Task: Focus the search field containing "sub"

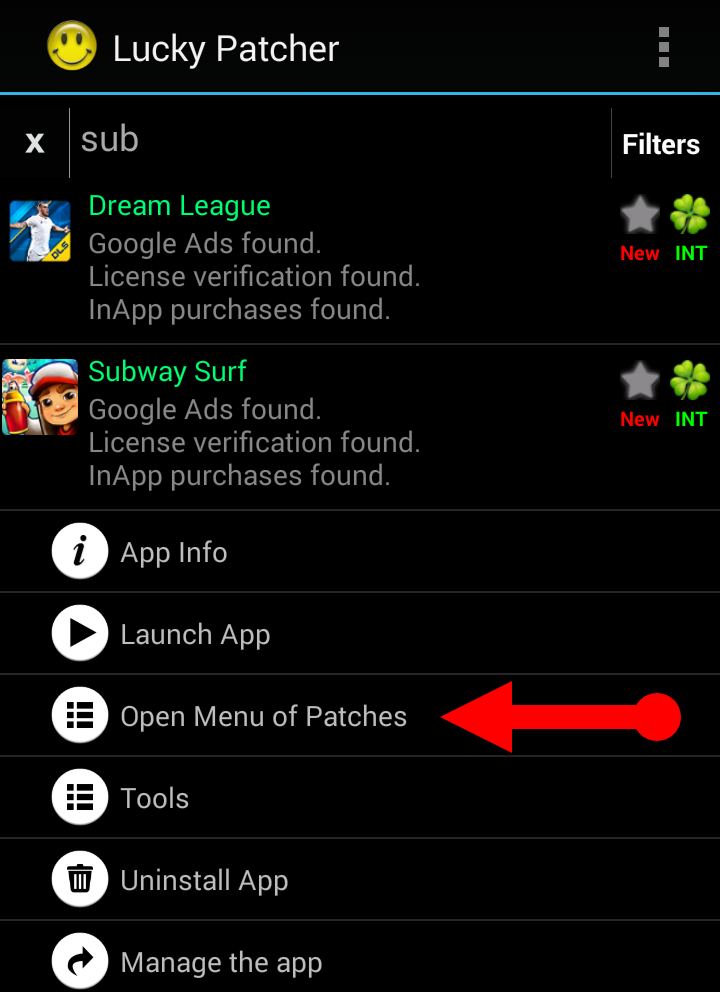Action: pyautogui.click(x=340, y=141)
